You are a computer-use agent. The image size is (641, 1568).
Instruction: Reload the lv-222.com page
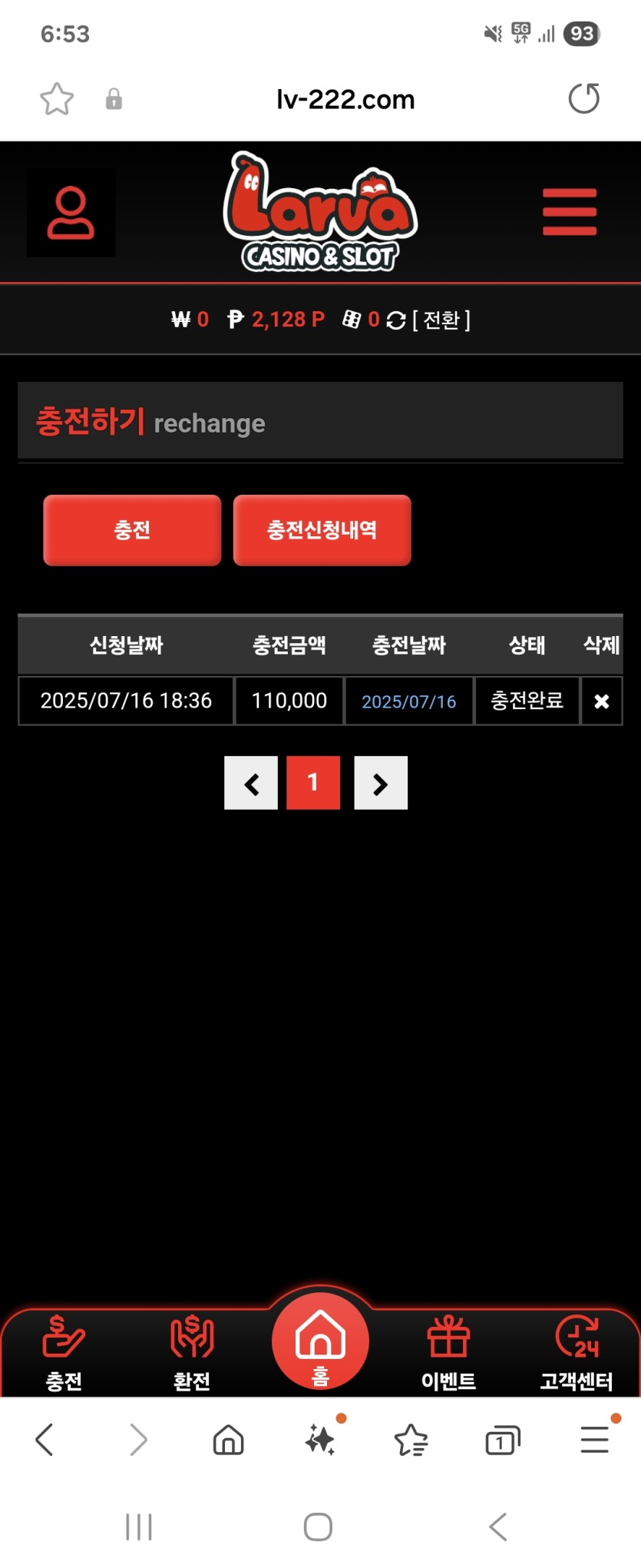[x=583, y=99]
